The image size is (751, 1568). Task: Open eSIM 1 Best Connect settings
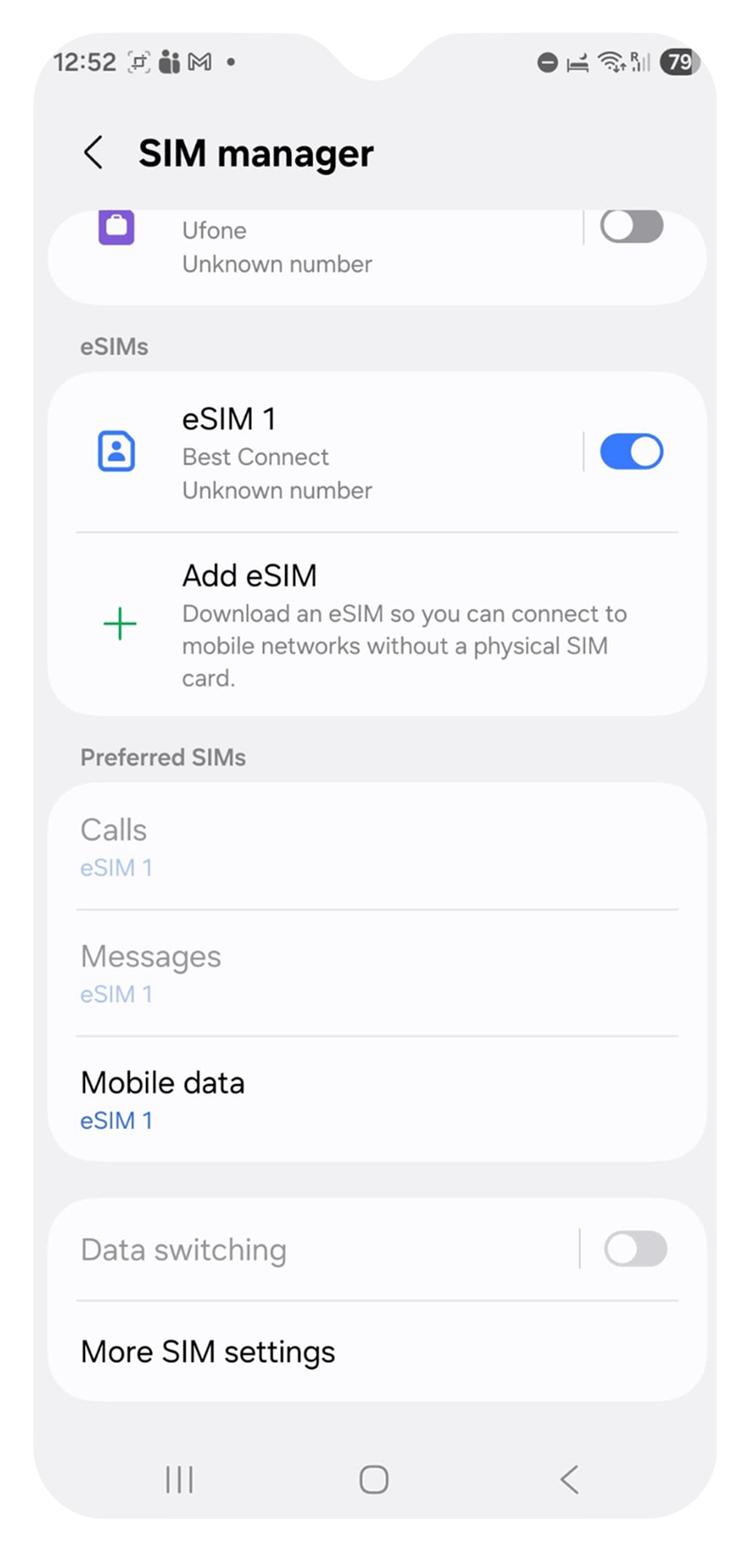[317, 452]
